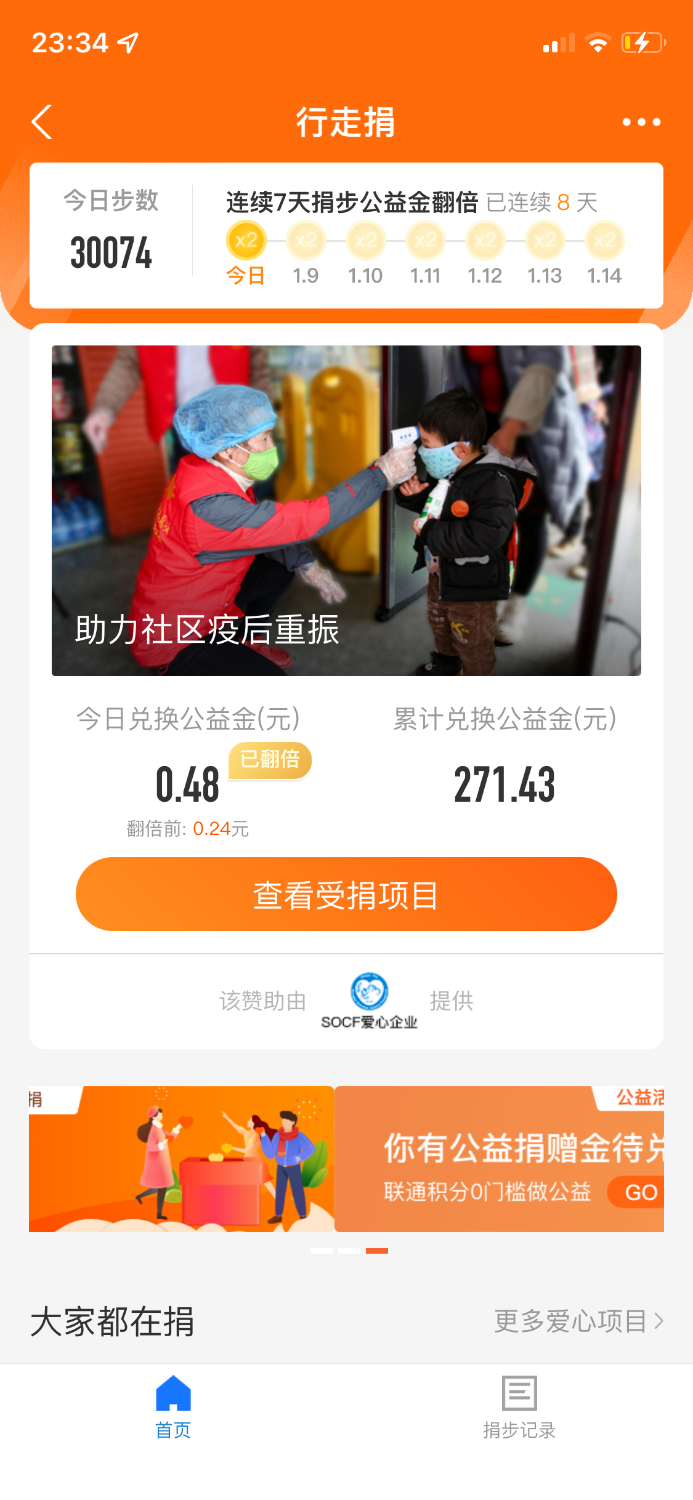
Task: Switch to the 首页 tab
Action: (173, 1407)
